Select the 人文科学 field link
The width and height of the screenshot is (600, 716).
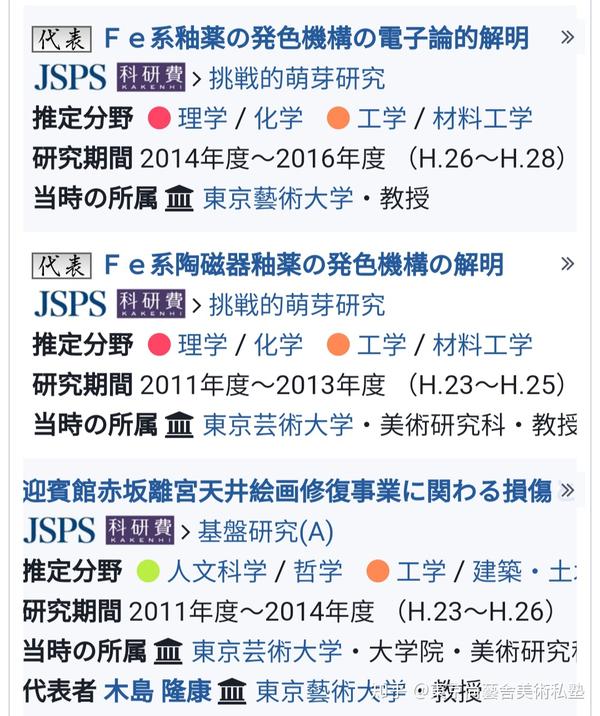pos(216,571)
